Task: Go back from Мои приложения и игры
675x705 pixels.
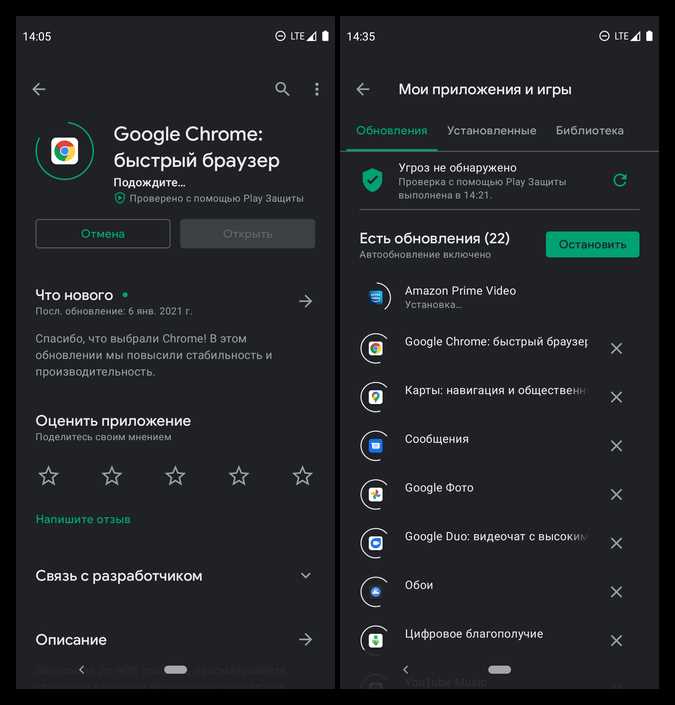Action: pyautogui.click(x=363, y=89)
